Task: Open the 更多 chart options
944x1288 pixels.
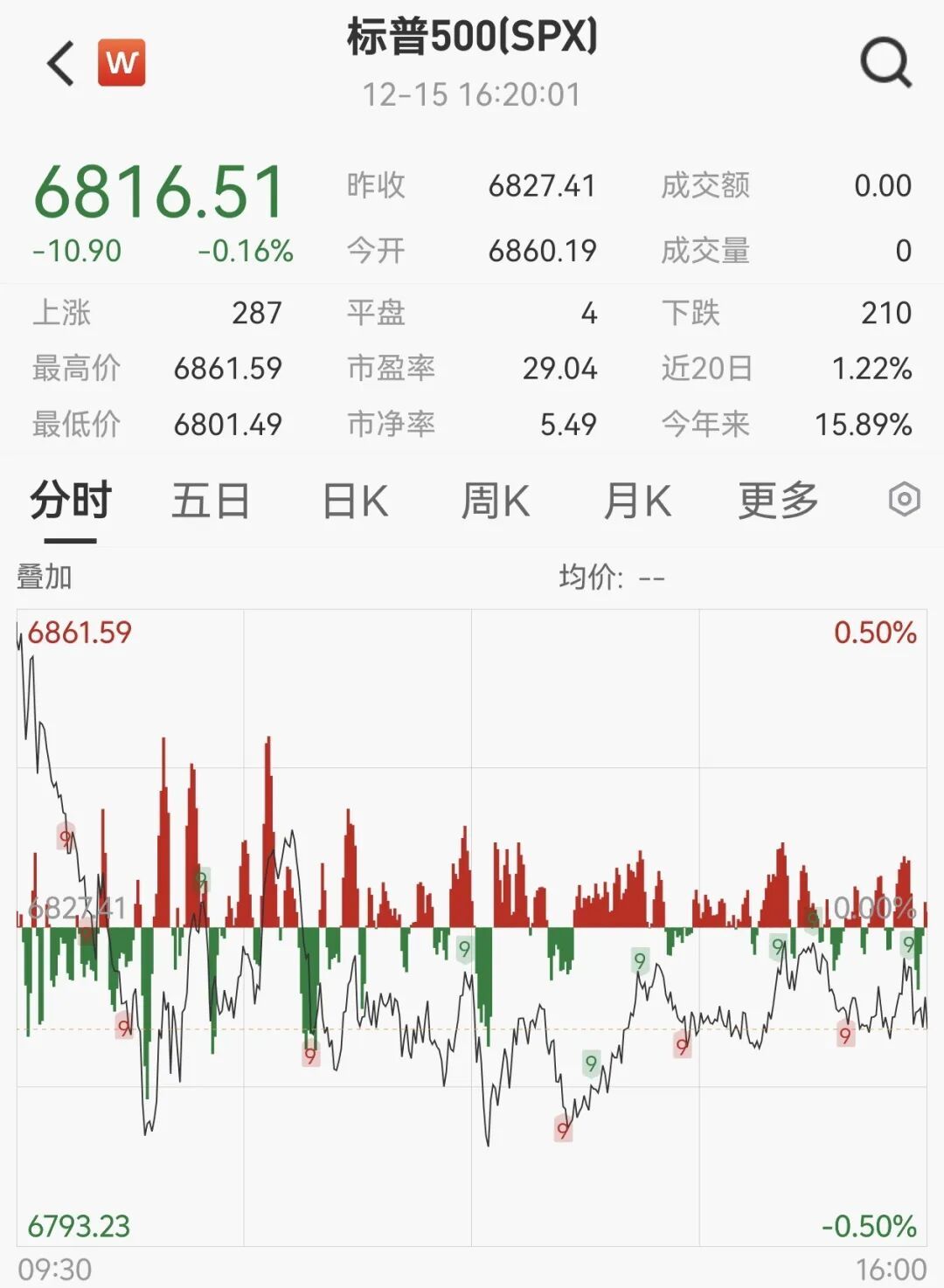Action: (x=778, y=502)
